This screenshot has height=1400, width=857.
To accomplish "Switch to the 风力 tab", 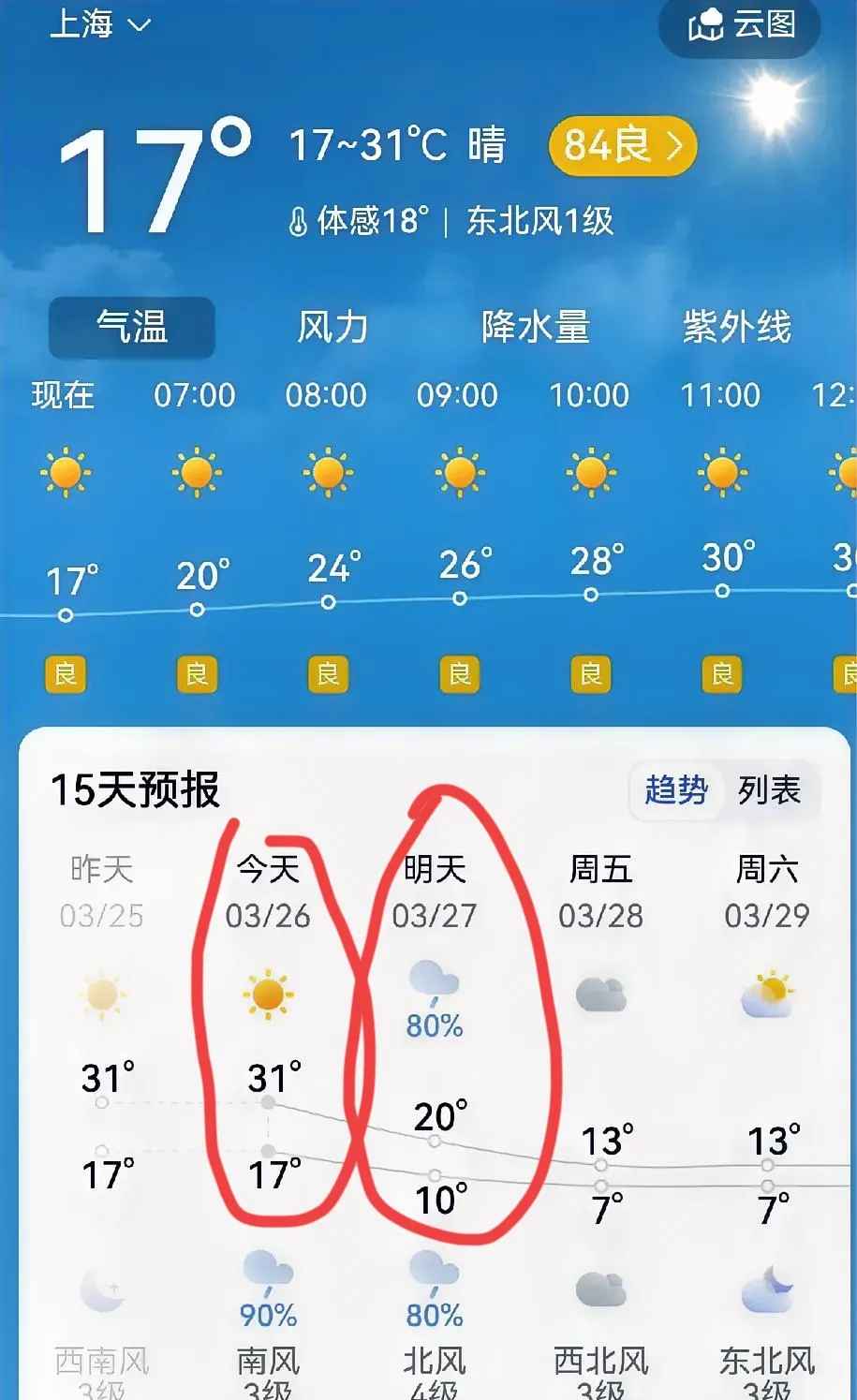I will click(x=332, y=327).
